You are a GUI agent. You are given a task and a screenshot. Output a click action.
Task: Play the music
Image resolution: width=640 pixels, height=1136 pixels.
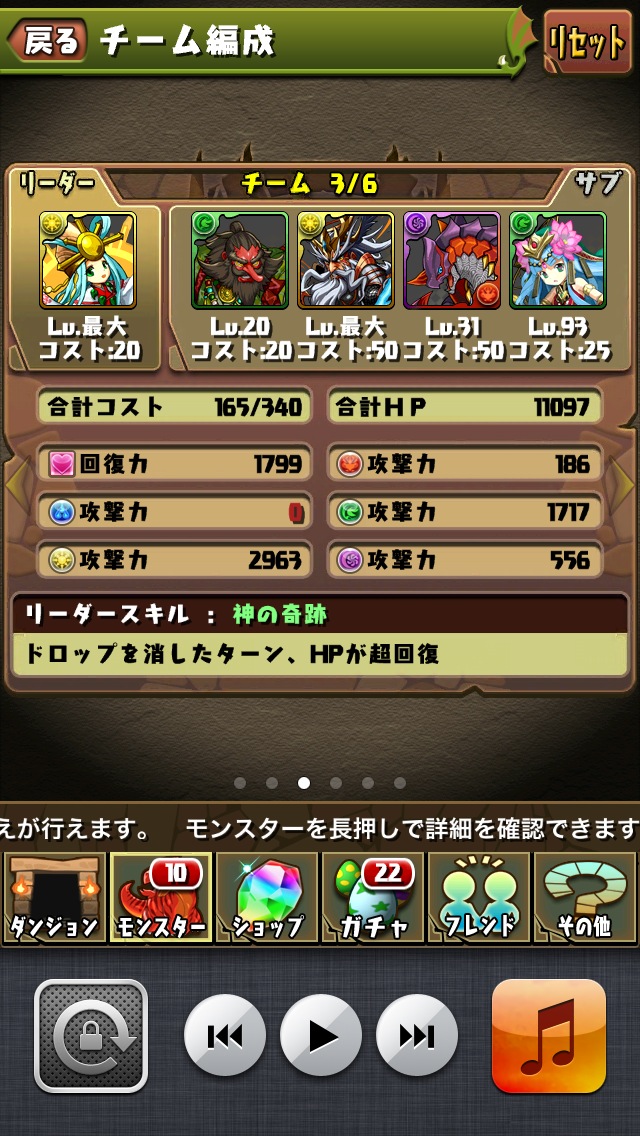[320, 1035]
